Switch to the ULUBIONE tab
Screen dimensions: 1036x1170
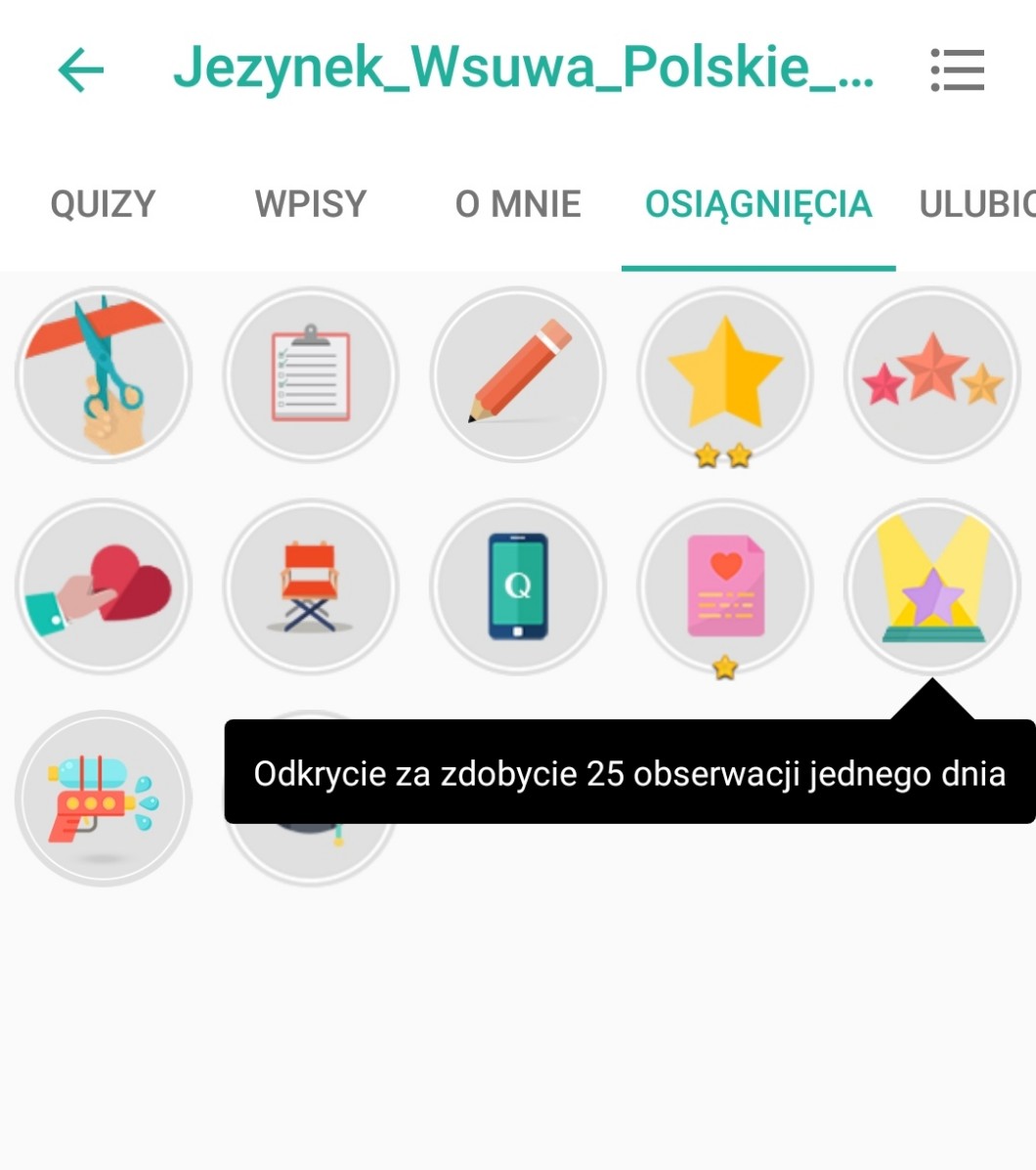coord(975,204)
